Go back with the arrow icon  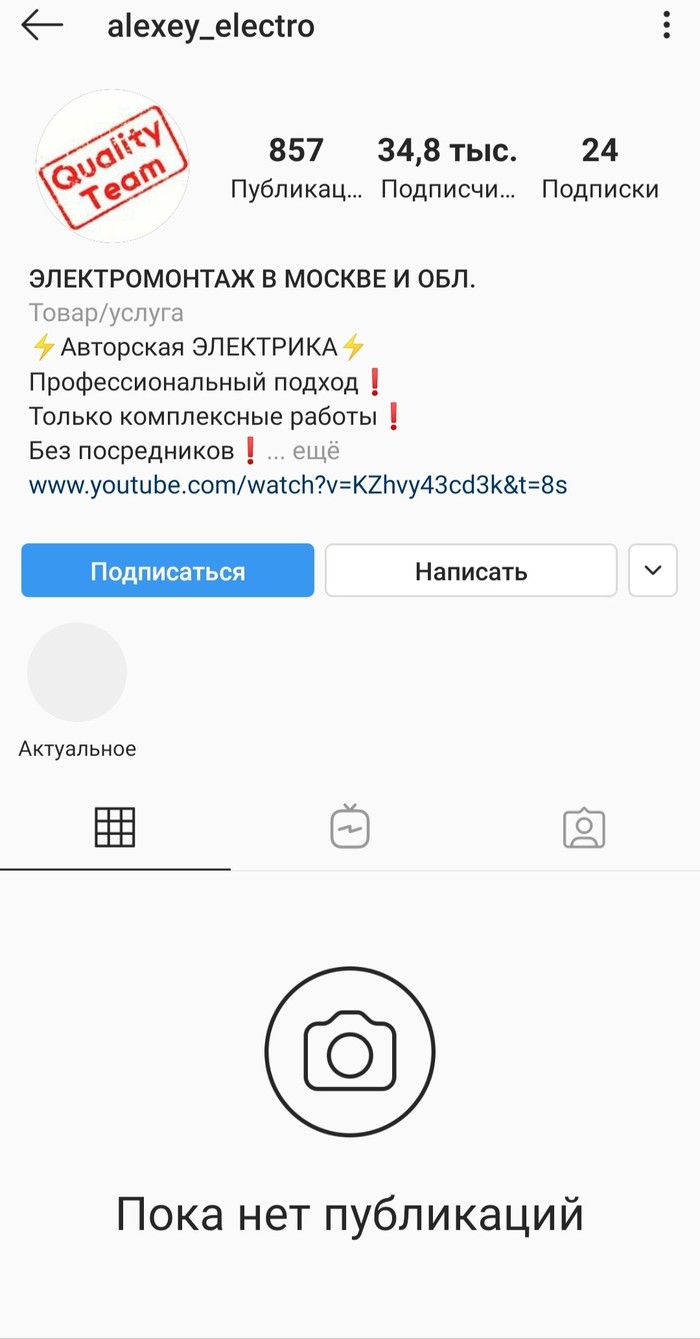point(42,26)
